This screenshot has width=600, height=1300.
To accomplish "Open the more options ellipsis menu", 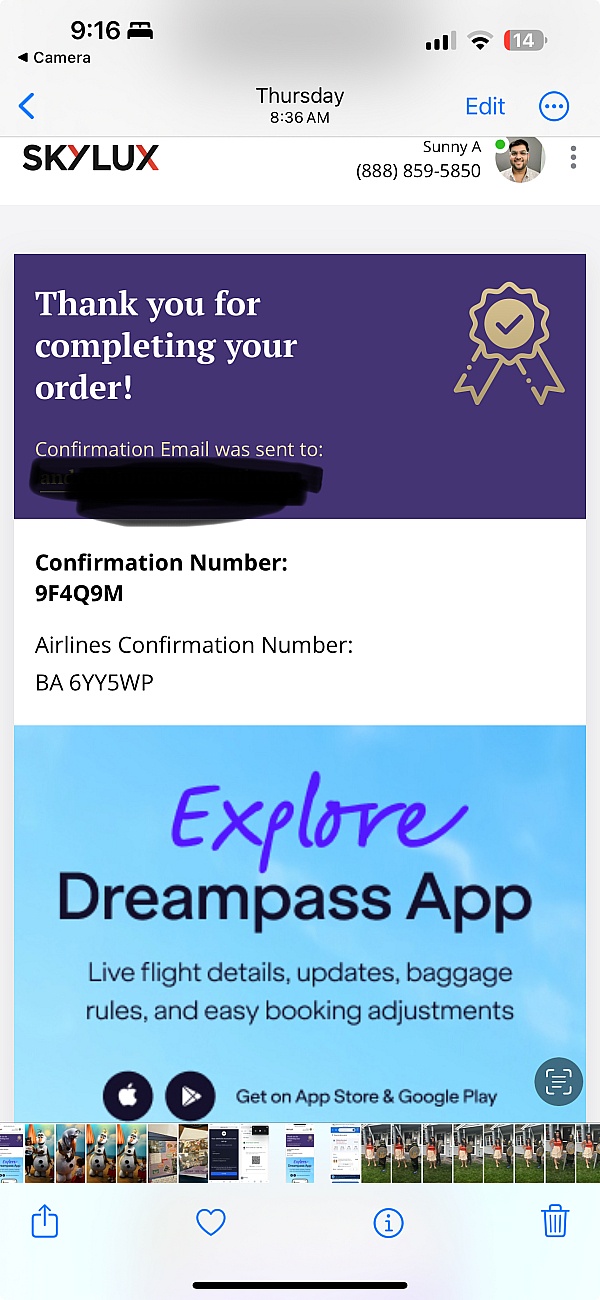I will pos(553,106).
